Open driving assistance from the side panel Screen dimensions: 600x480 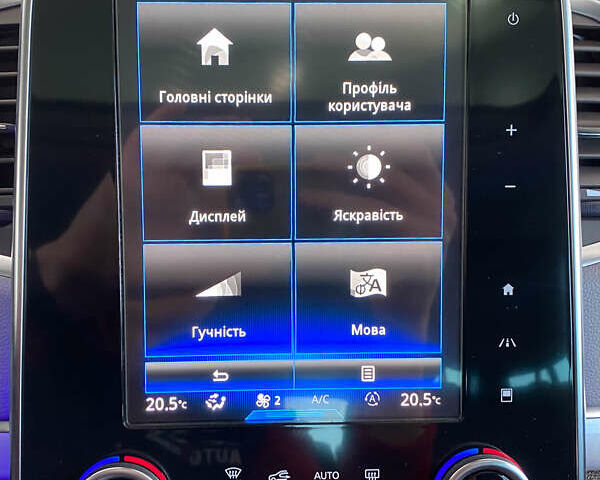508,342
